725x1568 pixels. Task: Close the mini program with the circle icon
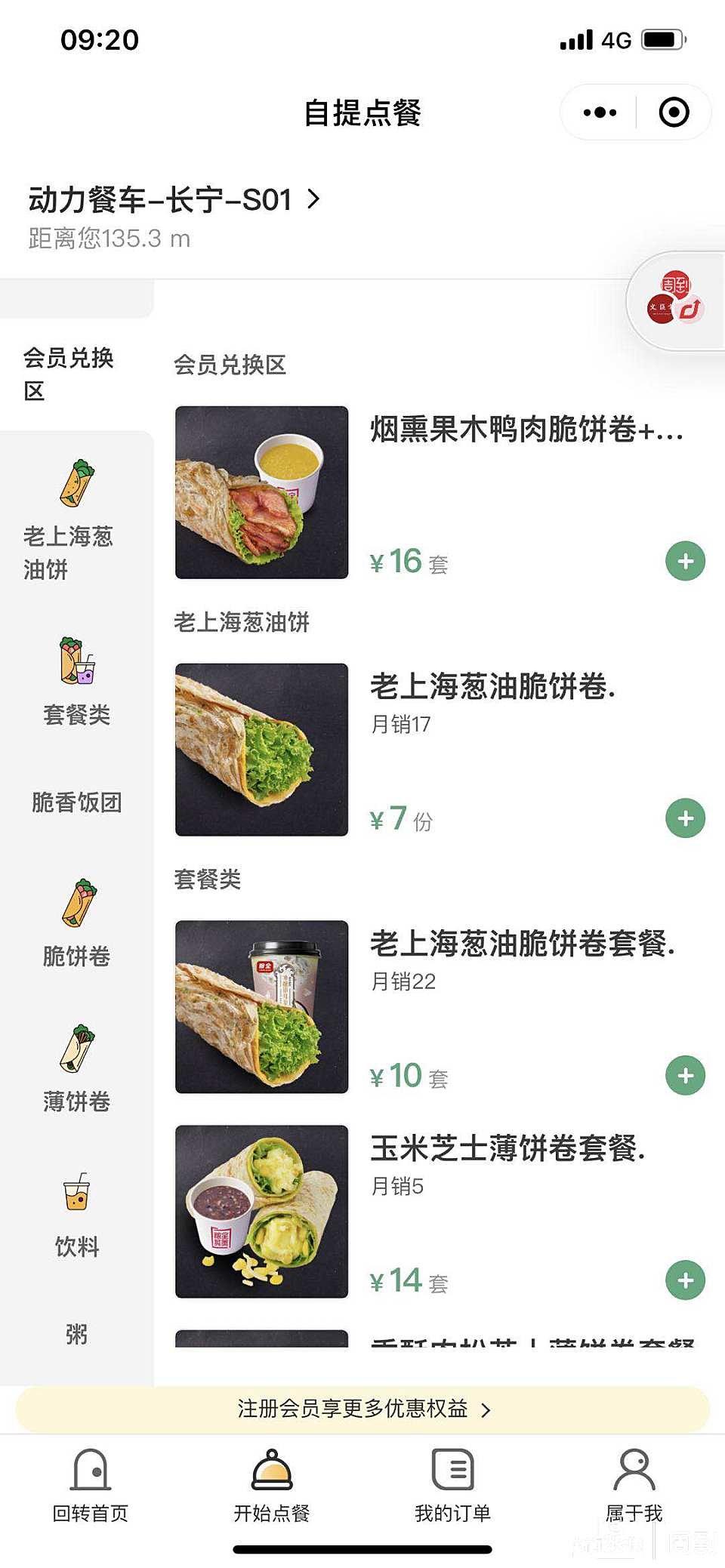coord(674,113)
